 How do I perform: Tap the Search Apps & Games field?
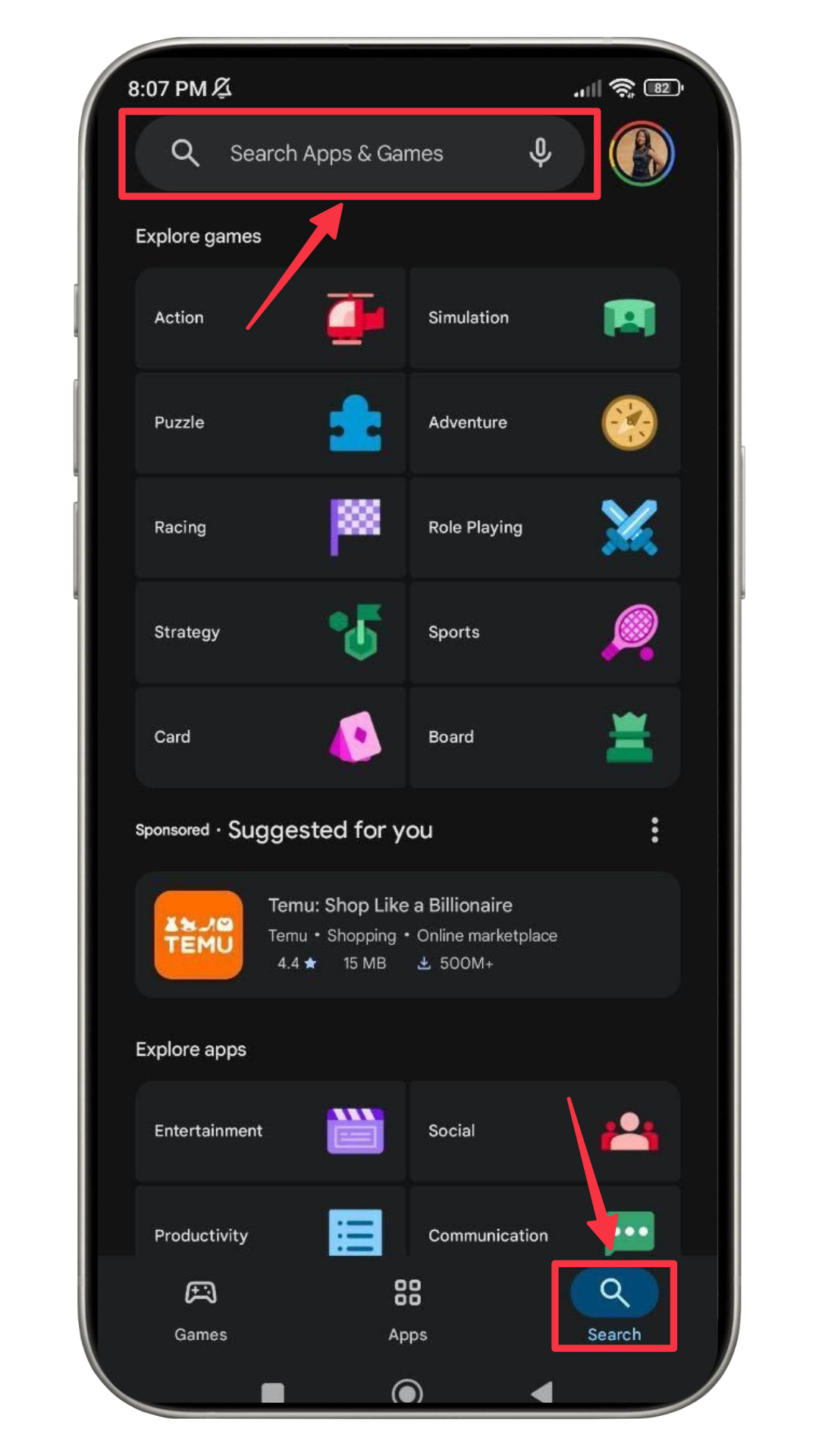[359, 153]
